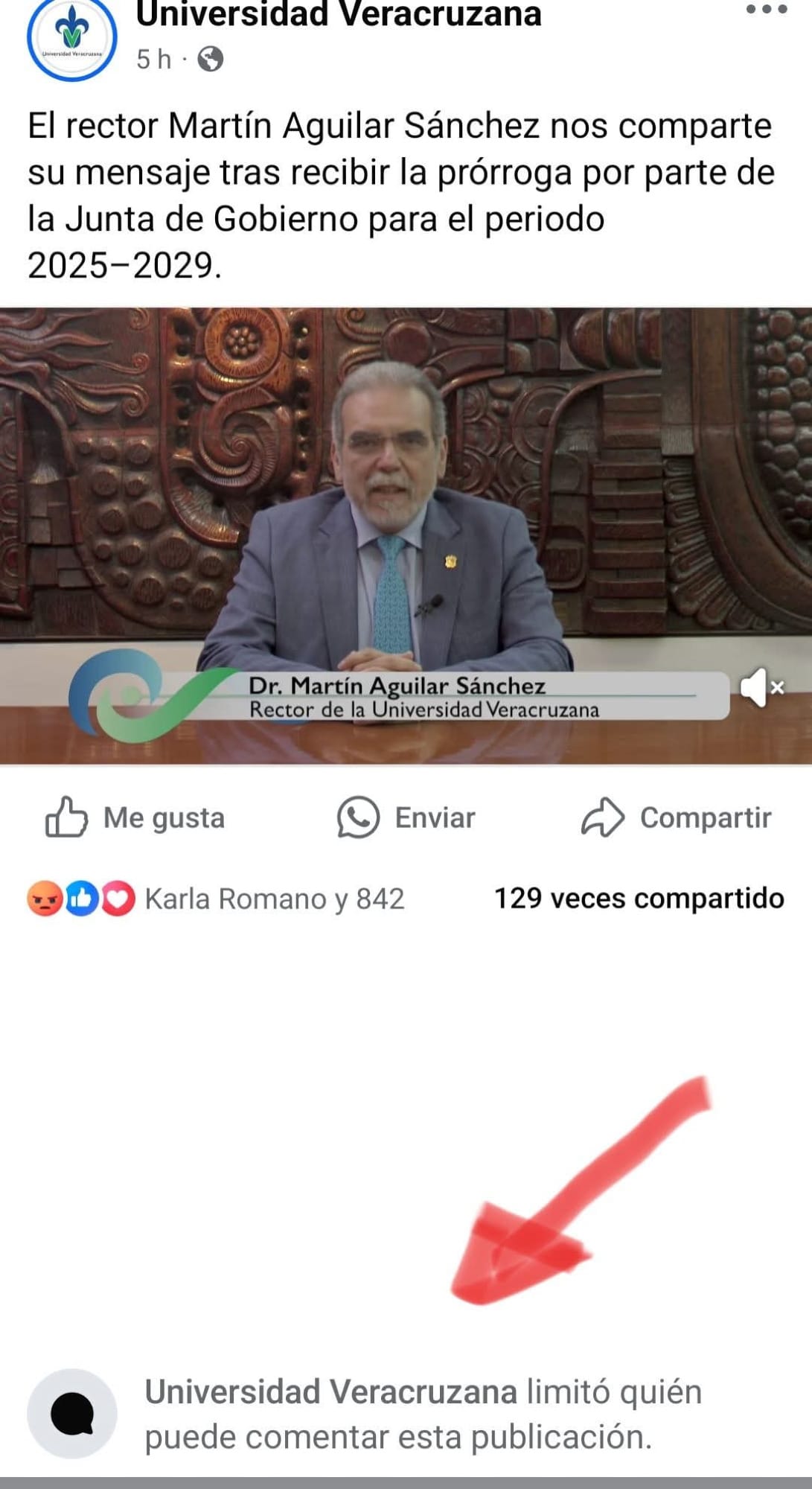Open the Universidad Veracruzana page name
Screen dimensions: 812x1489
pyautogui.click(x=339, y=15)
